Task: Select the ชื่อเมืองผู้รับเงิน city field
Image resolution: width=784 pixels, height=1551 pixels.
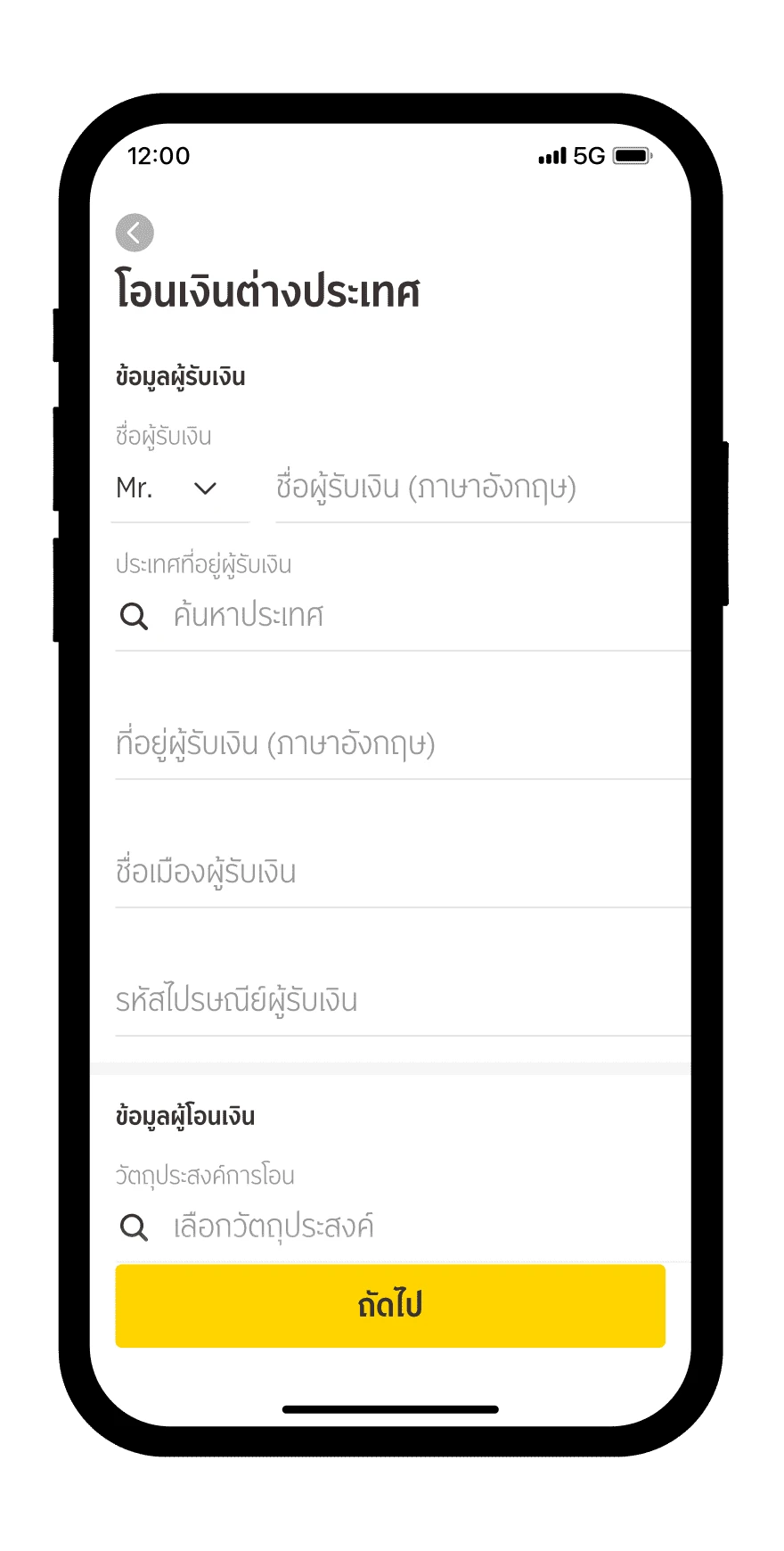Action: tap(401, 873)
